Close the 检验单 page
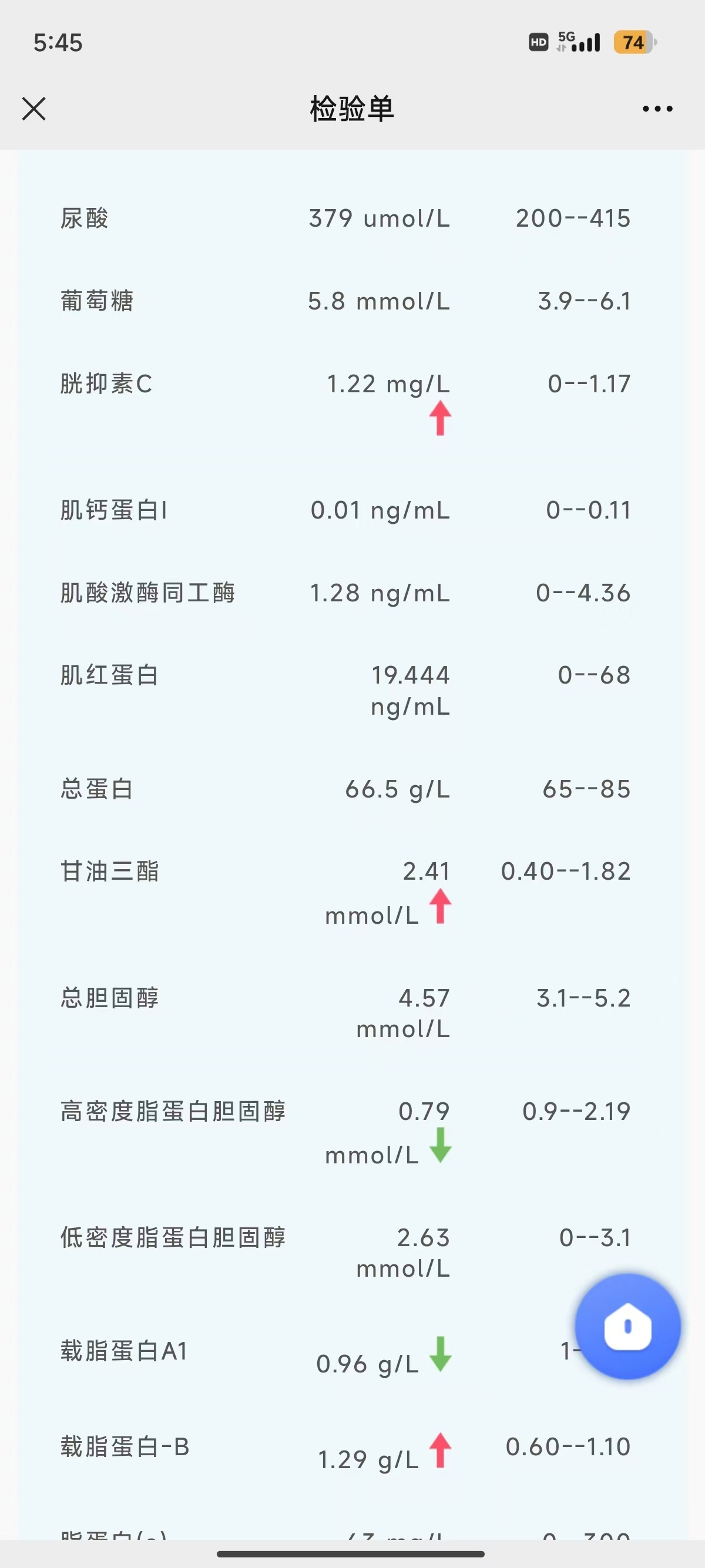 [34, 109]
